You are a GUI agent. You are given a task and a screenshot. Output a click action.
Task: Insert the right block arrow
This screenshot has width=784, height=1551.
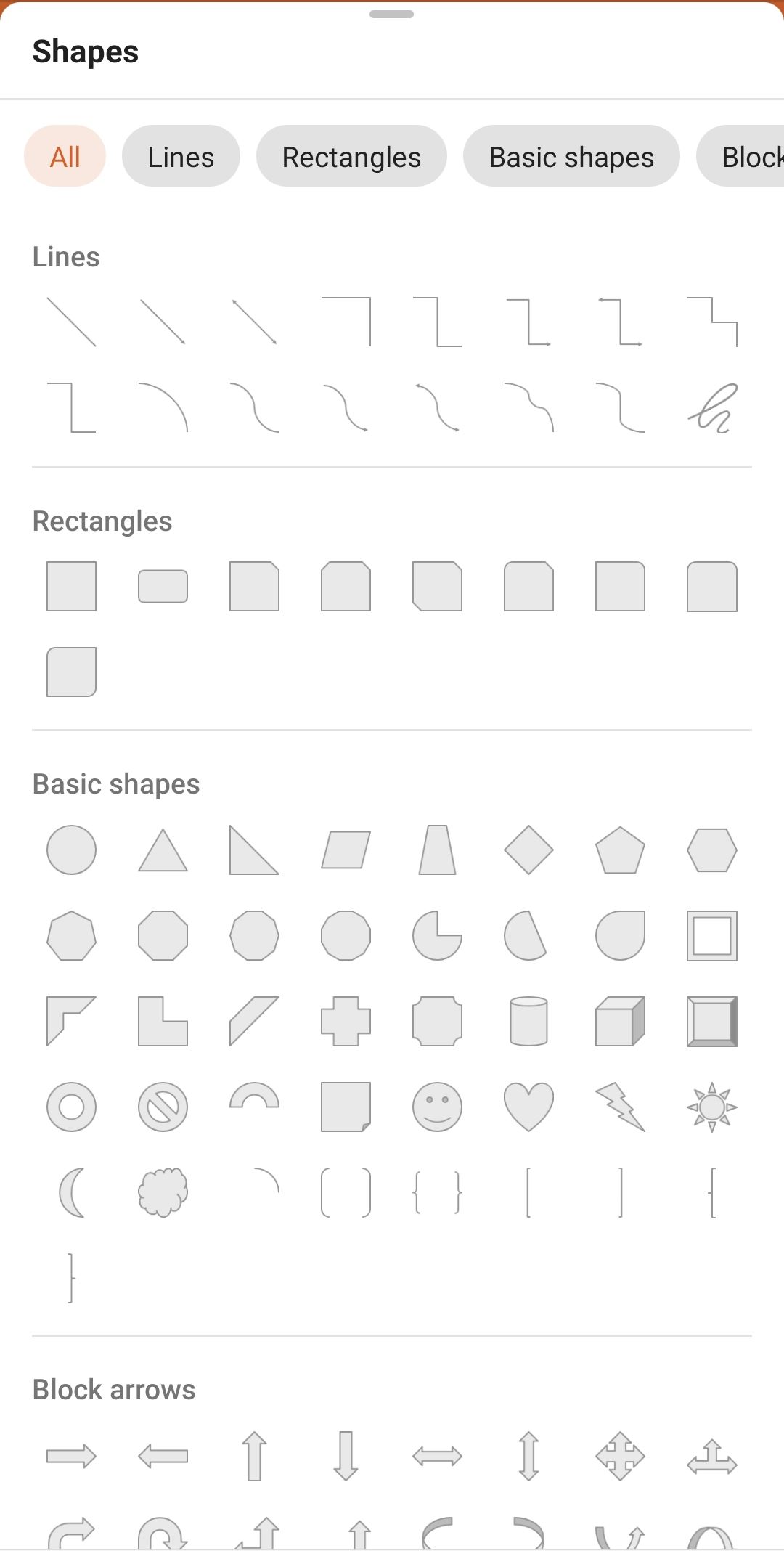71,1456
